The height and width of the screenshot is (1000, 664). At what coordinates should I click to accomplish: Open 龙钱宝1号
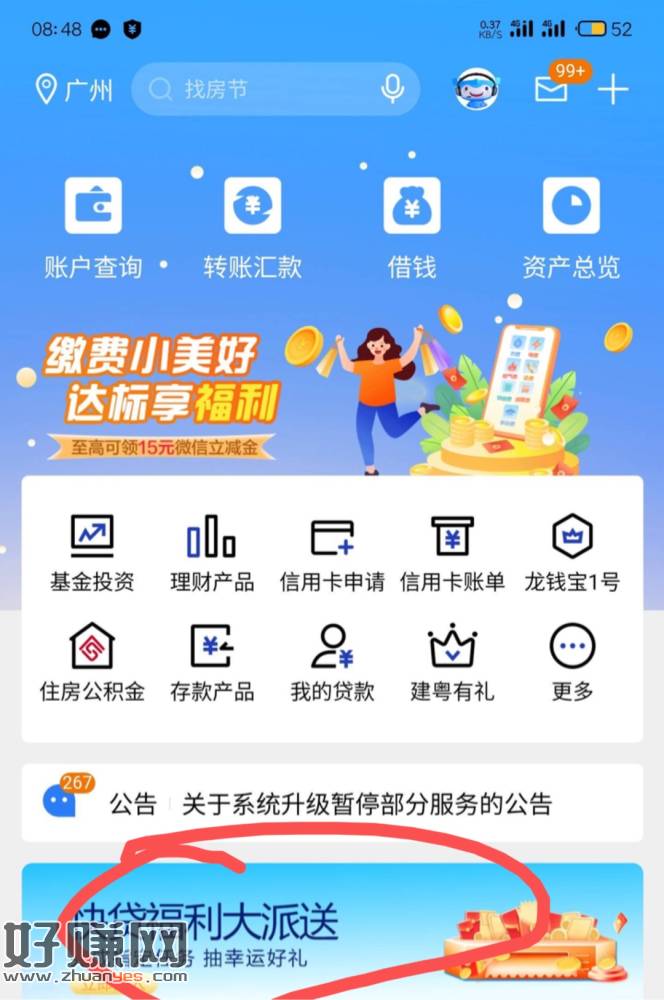pyautogui.click(x=572, y=553)
